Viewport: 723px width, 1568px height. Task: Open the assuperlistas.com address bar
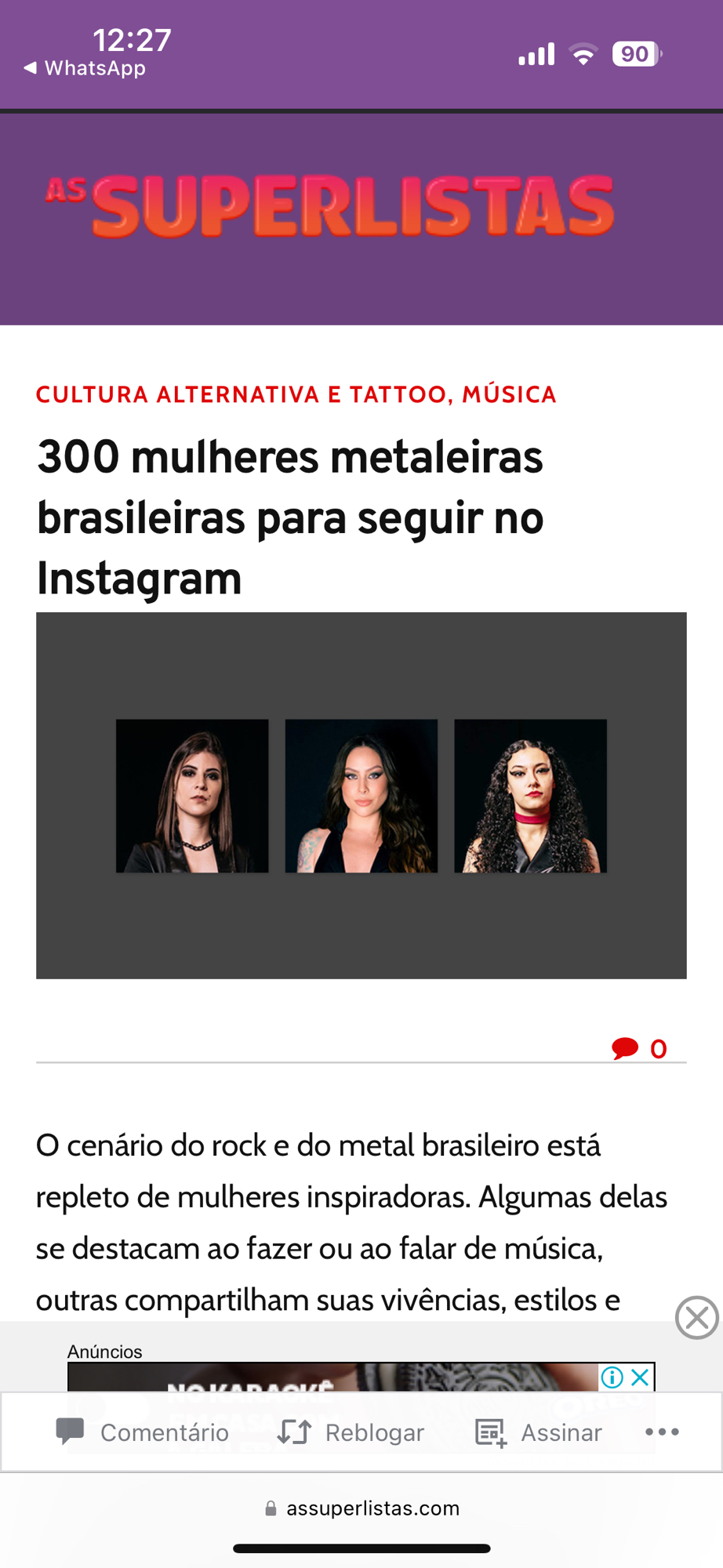361,1508
